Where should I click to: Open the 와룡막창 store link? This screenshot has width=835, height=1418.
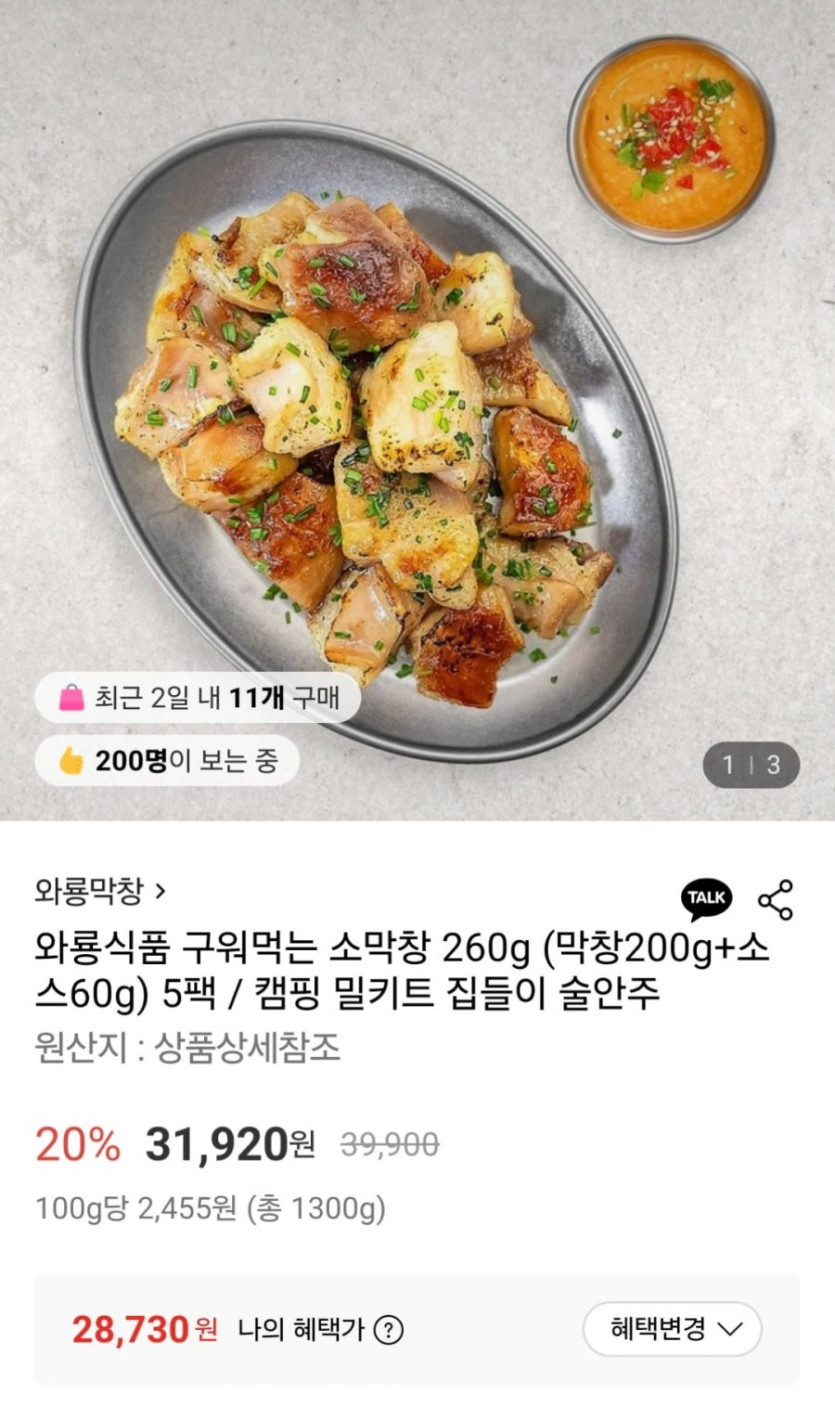(100, 889)
